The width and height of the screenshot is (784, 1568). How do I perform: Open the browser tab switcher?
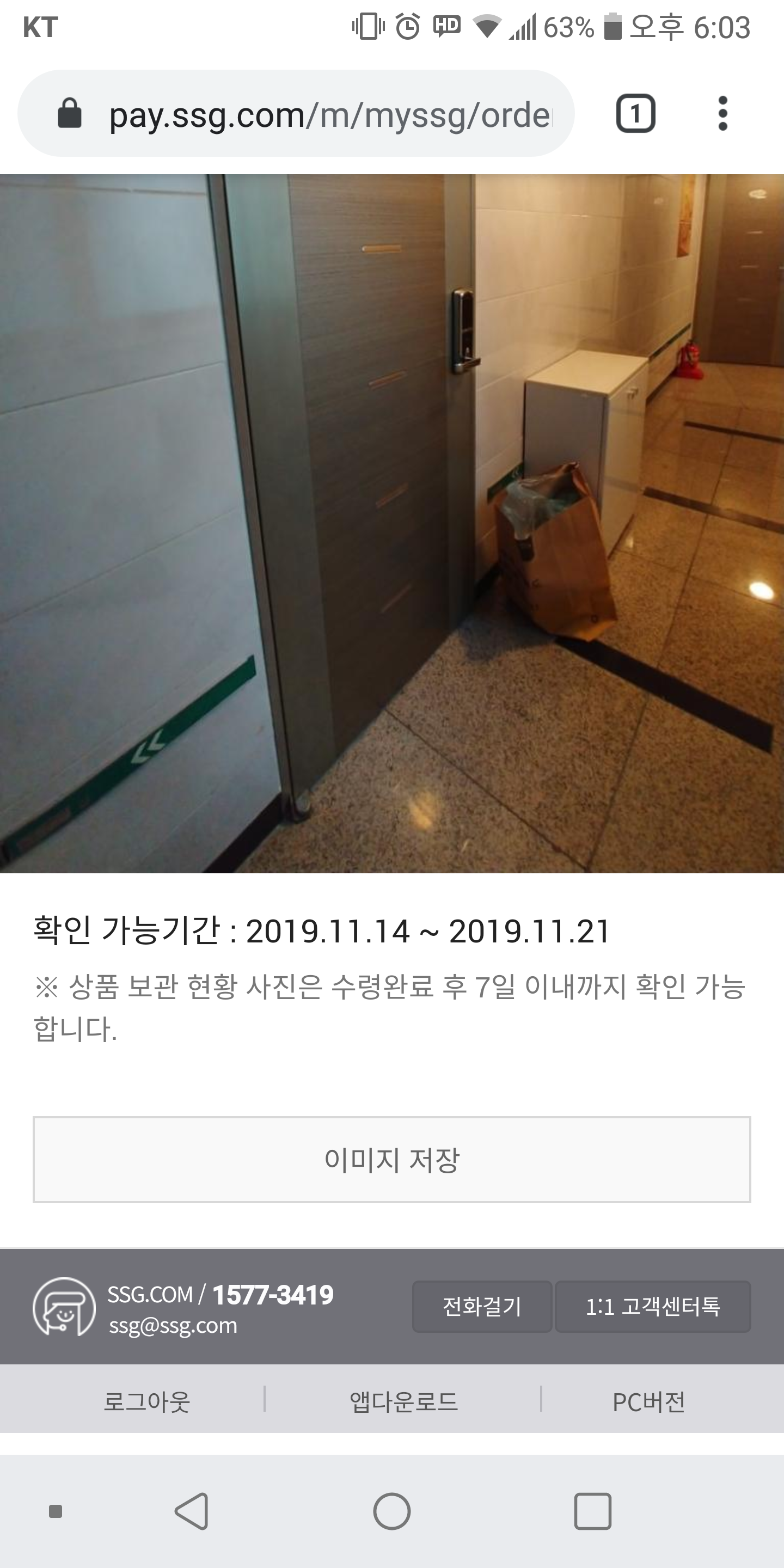635,114
